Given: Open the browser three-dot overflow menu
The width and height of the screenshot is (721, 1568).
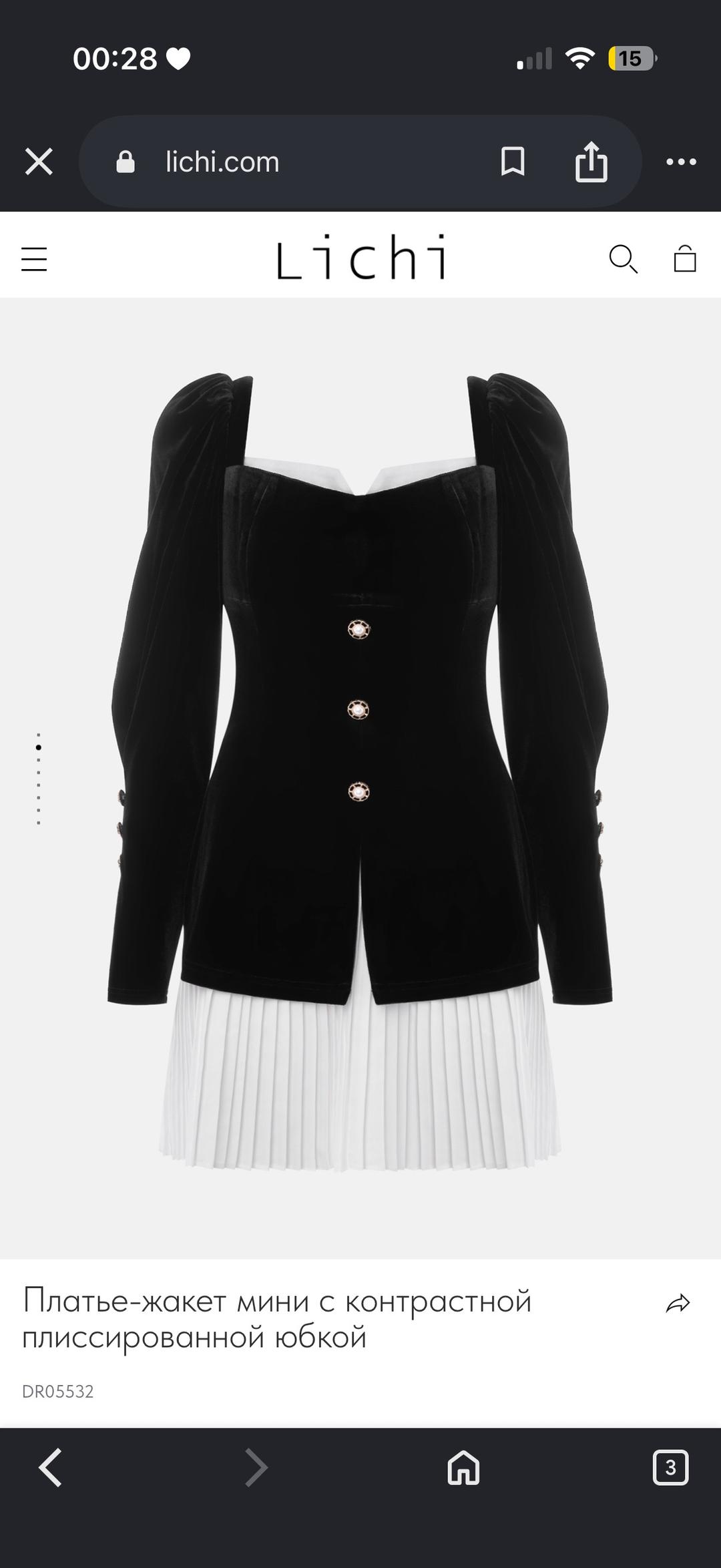Looking at the screenshot, I should click(x=682, y=162).
